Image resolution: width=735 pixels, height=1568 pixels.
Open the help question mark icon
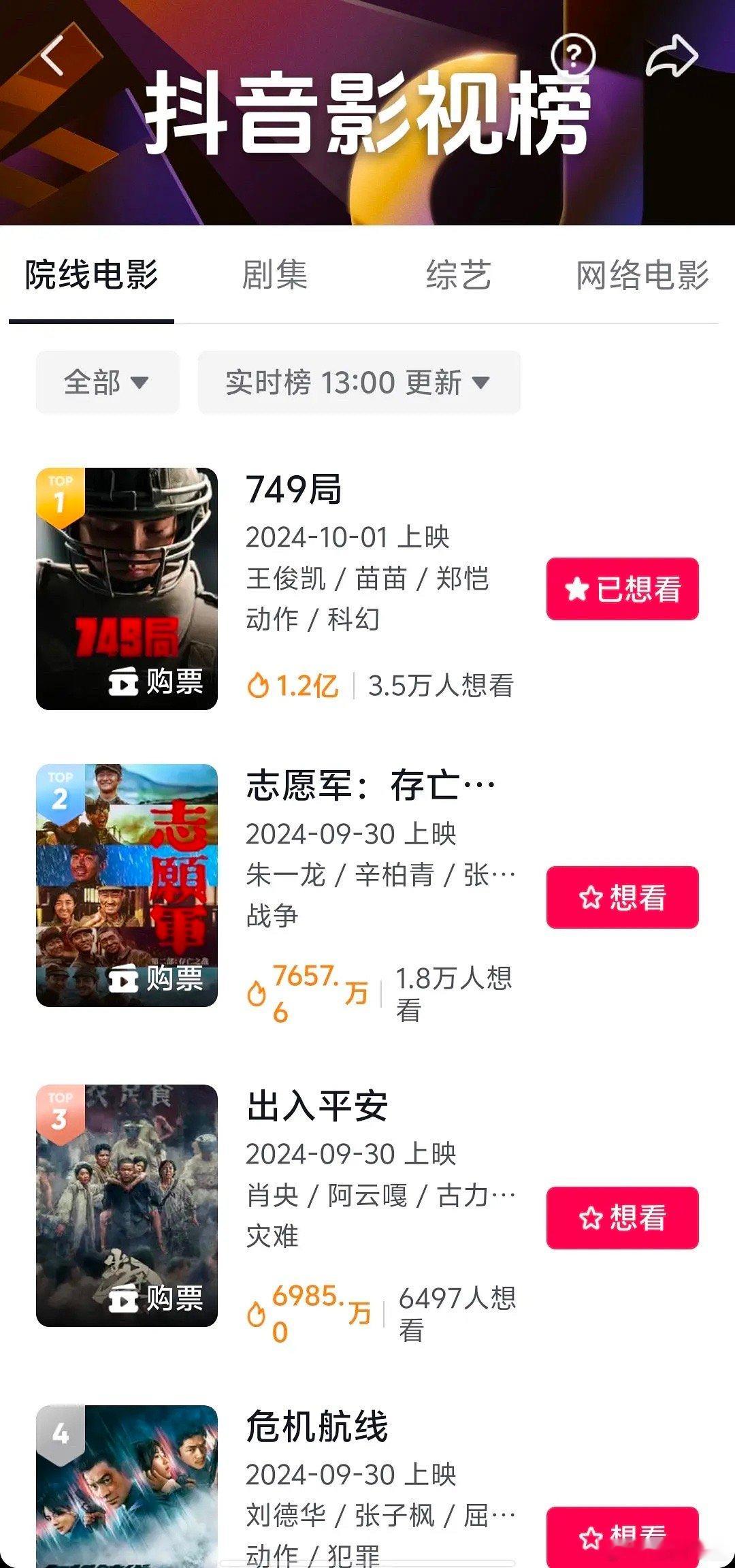pyautogui.click(x=573, y=54)
